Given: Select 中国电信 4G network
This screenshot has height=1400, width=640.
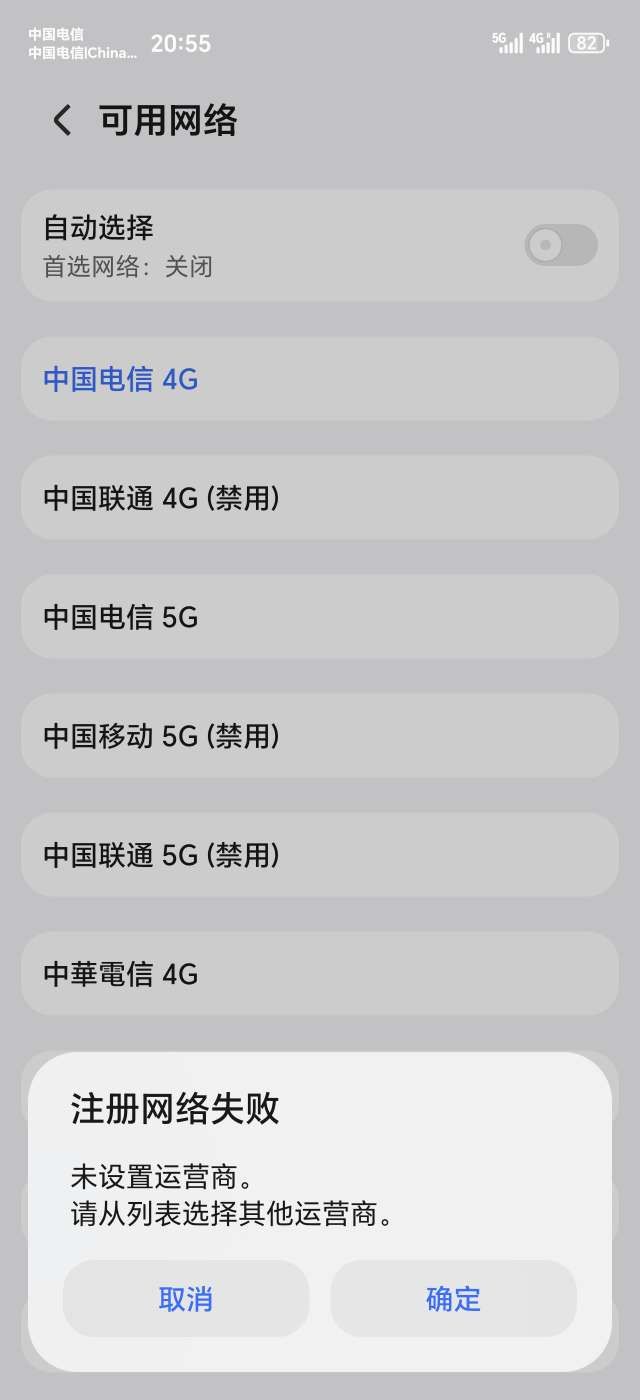Looking at the screenshot, I should click(319, 379).
